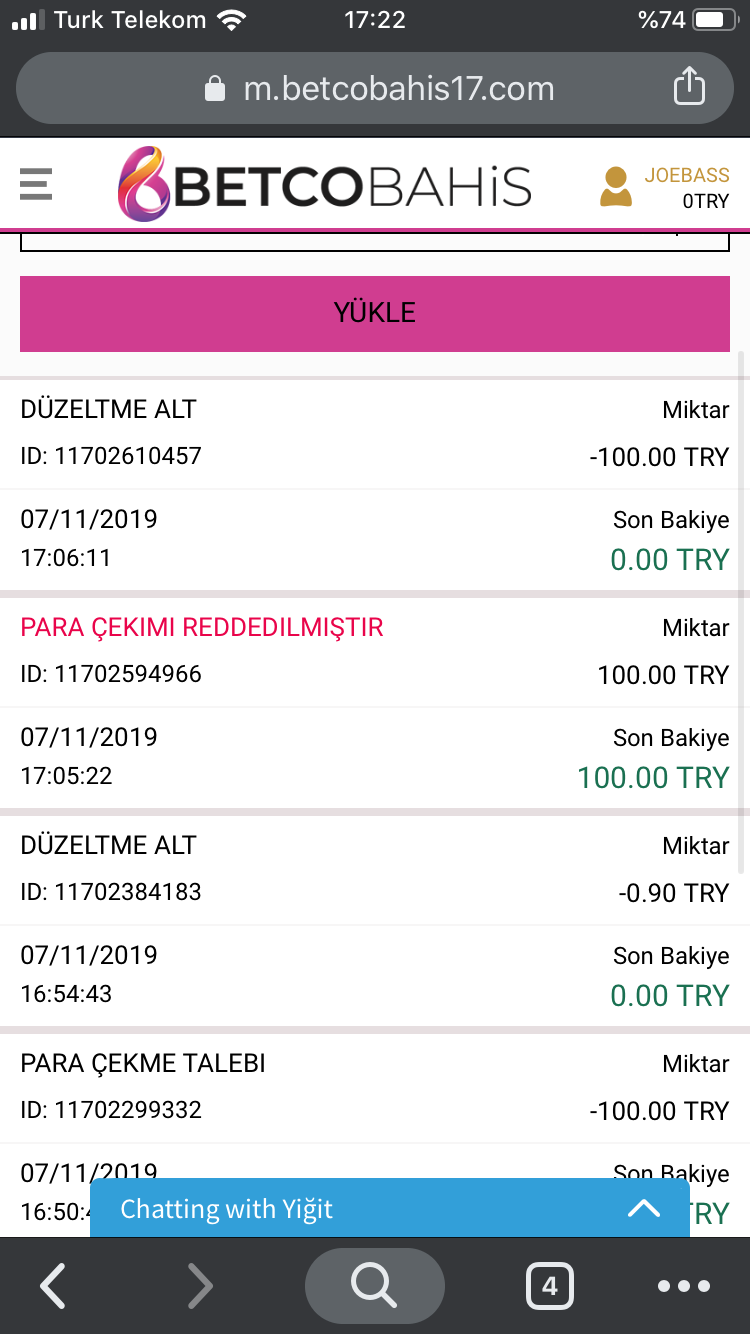Expand the Chatting with Yiğit chat bar
Viewport: 750px width, 1334px height.
tap(389, 1208)
